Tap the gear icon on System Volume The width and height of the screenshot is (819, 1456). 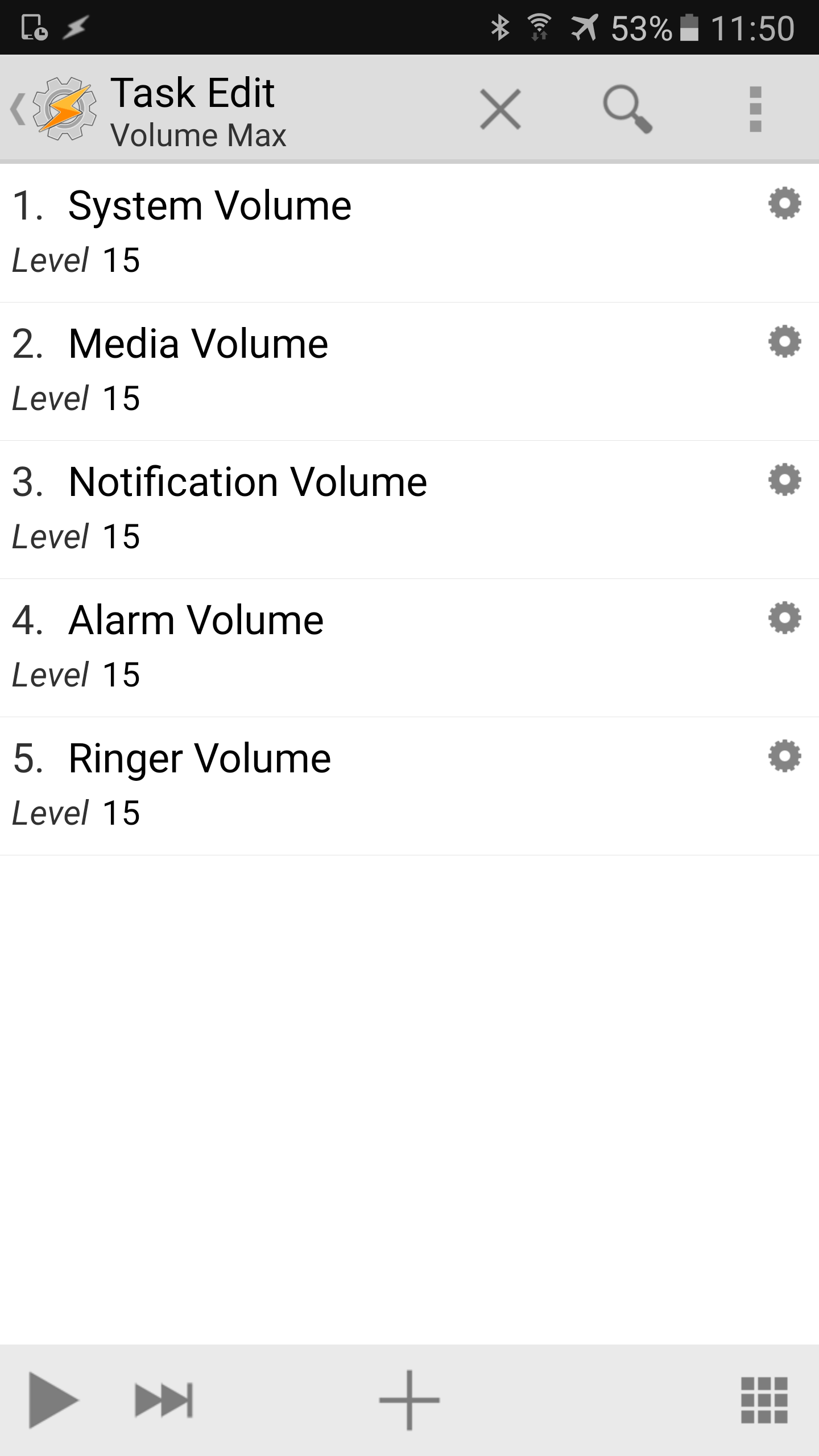click(784, 203)
